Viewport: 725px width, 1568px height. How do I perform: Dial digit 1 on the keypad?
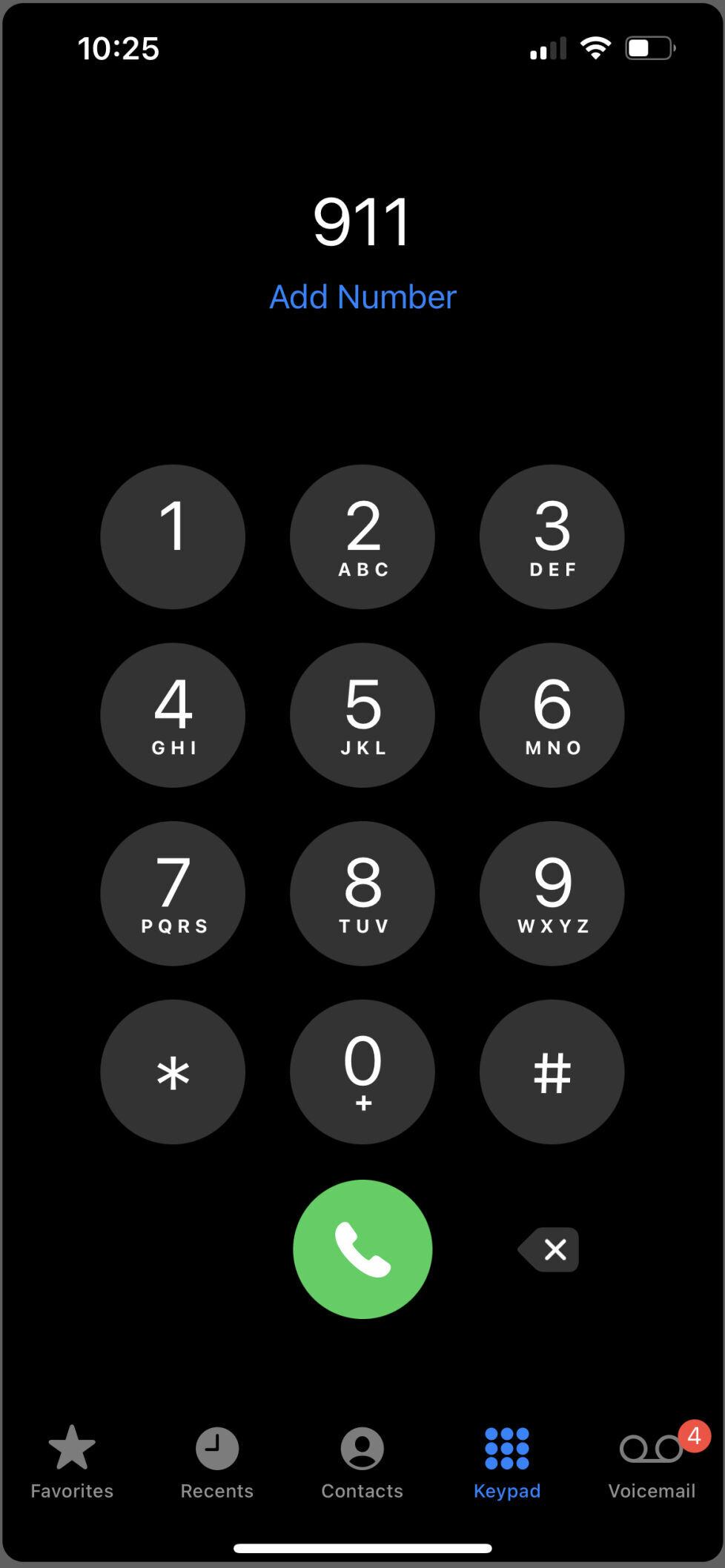(x=173, y=536)
